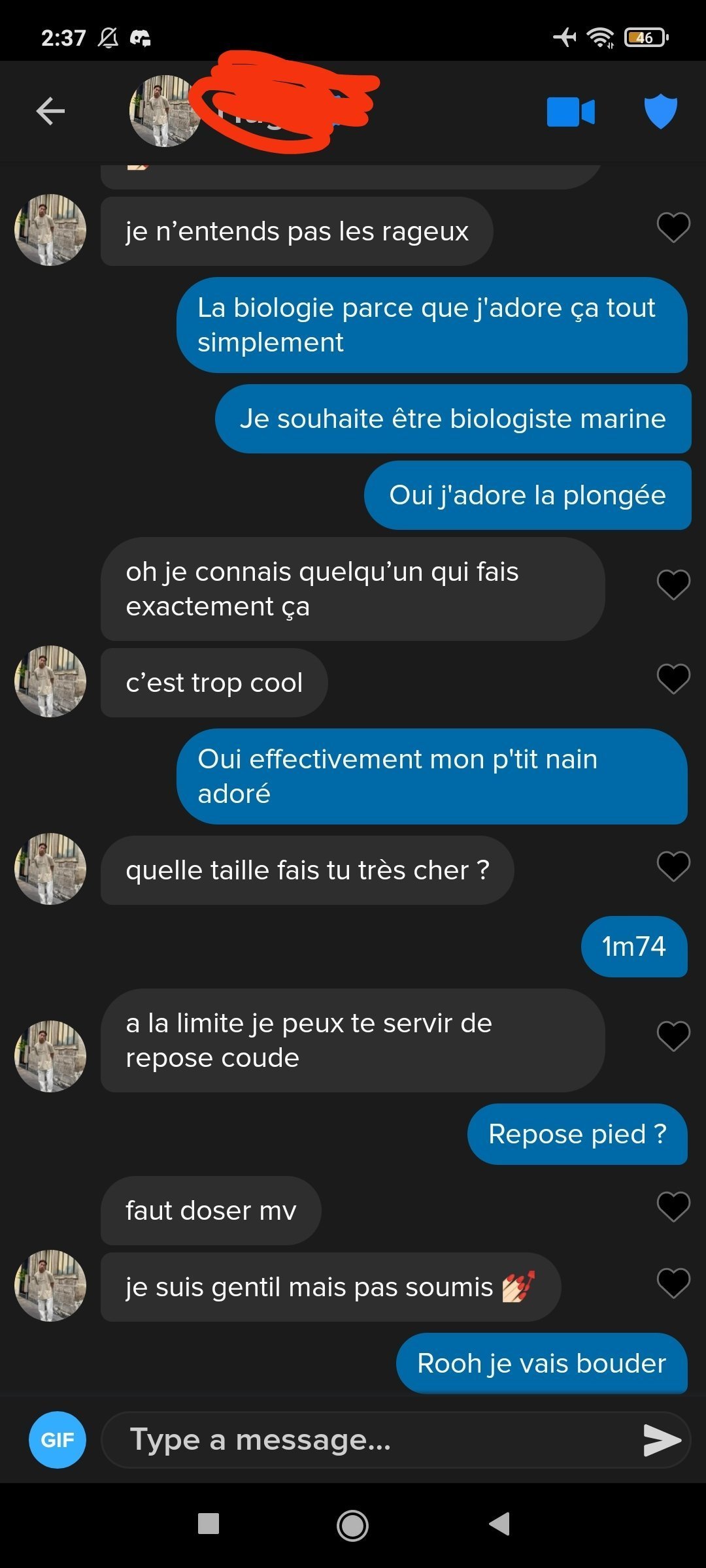Like the message 'je n'entends pas les rageux'
Viewport: 706px width, 1568px height.
(x=673, y=228)
